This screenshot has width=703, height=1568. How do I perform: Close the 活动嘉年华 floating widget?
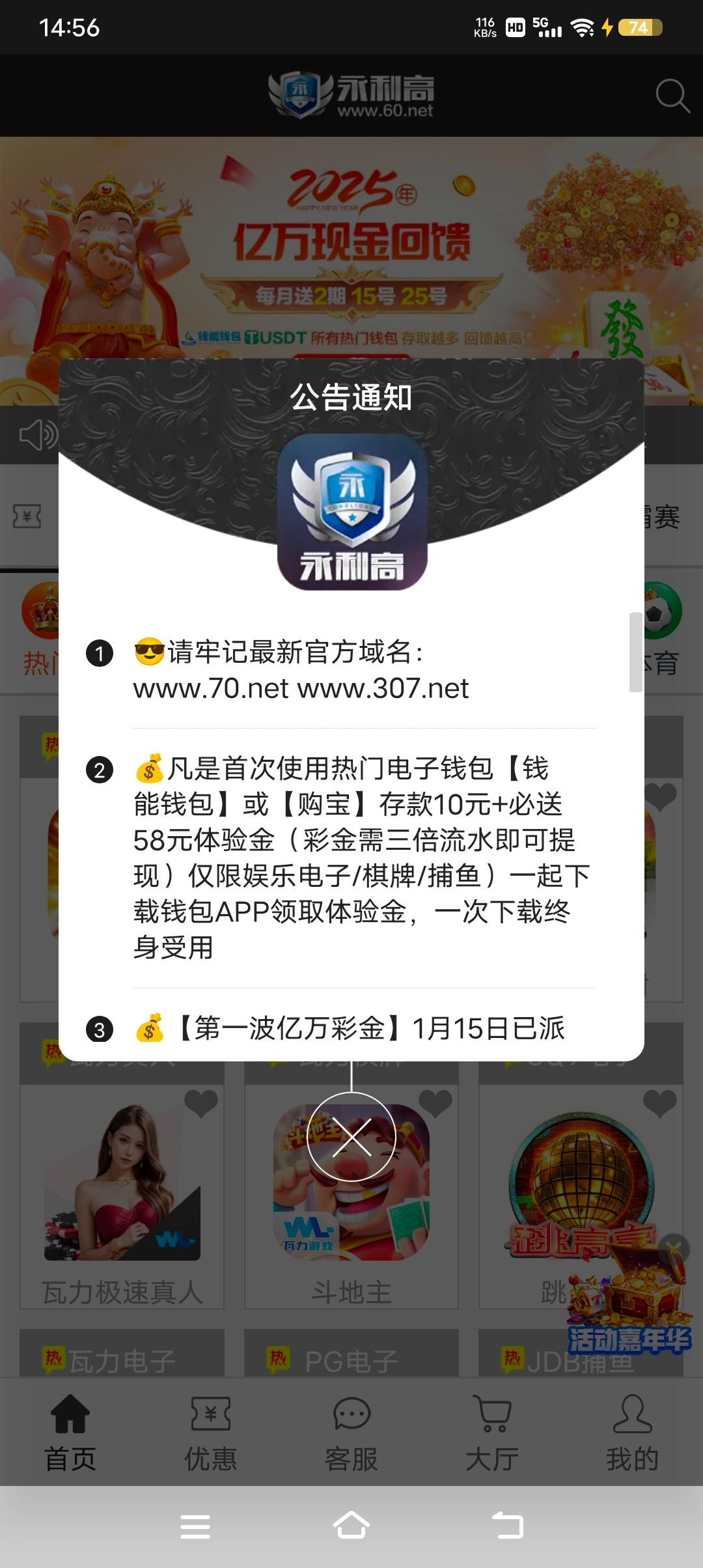point(674,1249)
